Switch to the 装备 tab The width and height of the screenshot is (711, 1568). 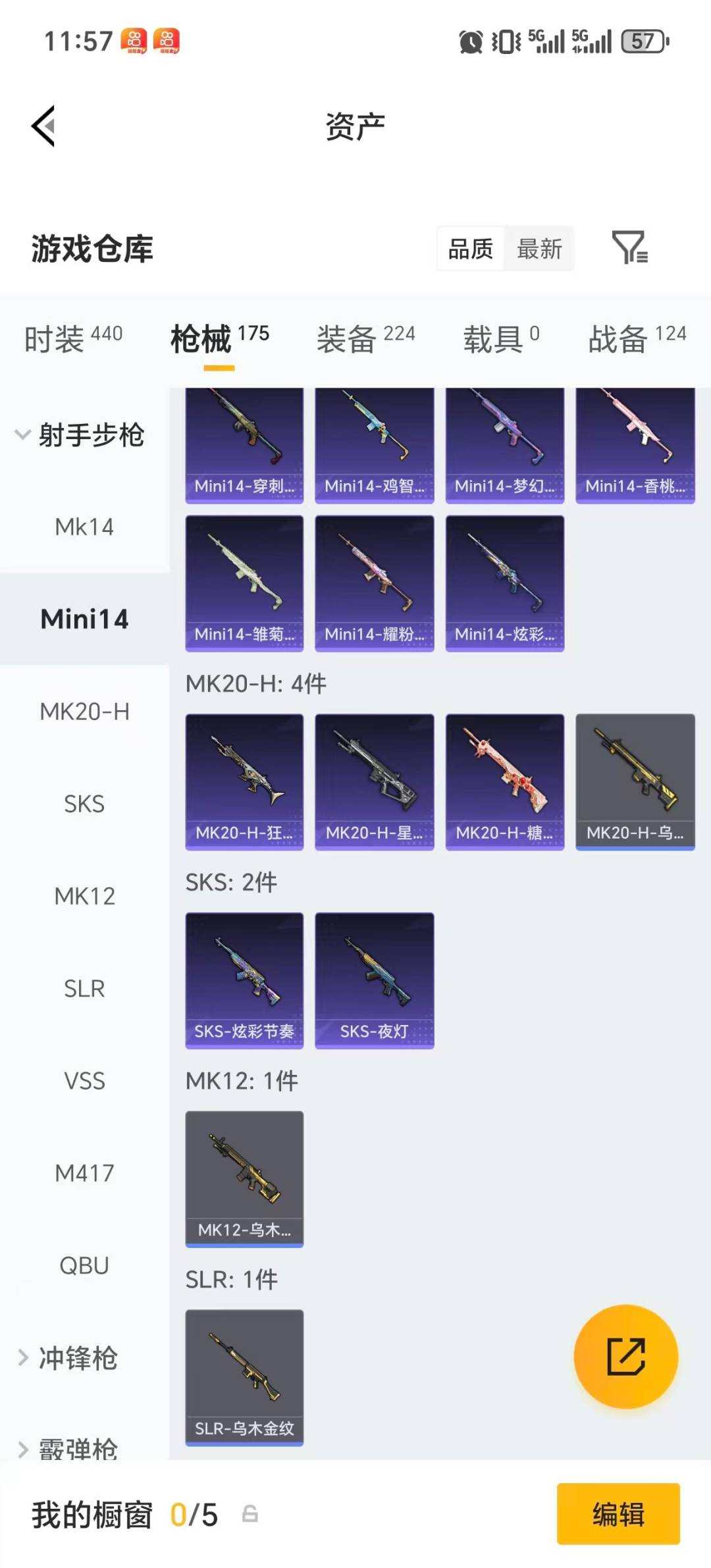click(365, 338)
